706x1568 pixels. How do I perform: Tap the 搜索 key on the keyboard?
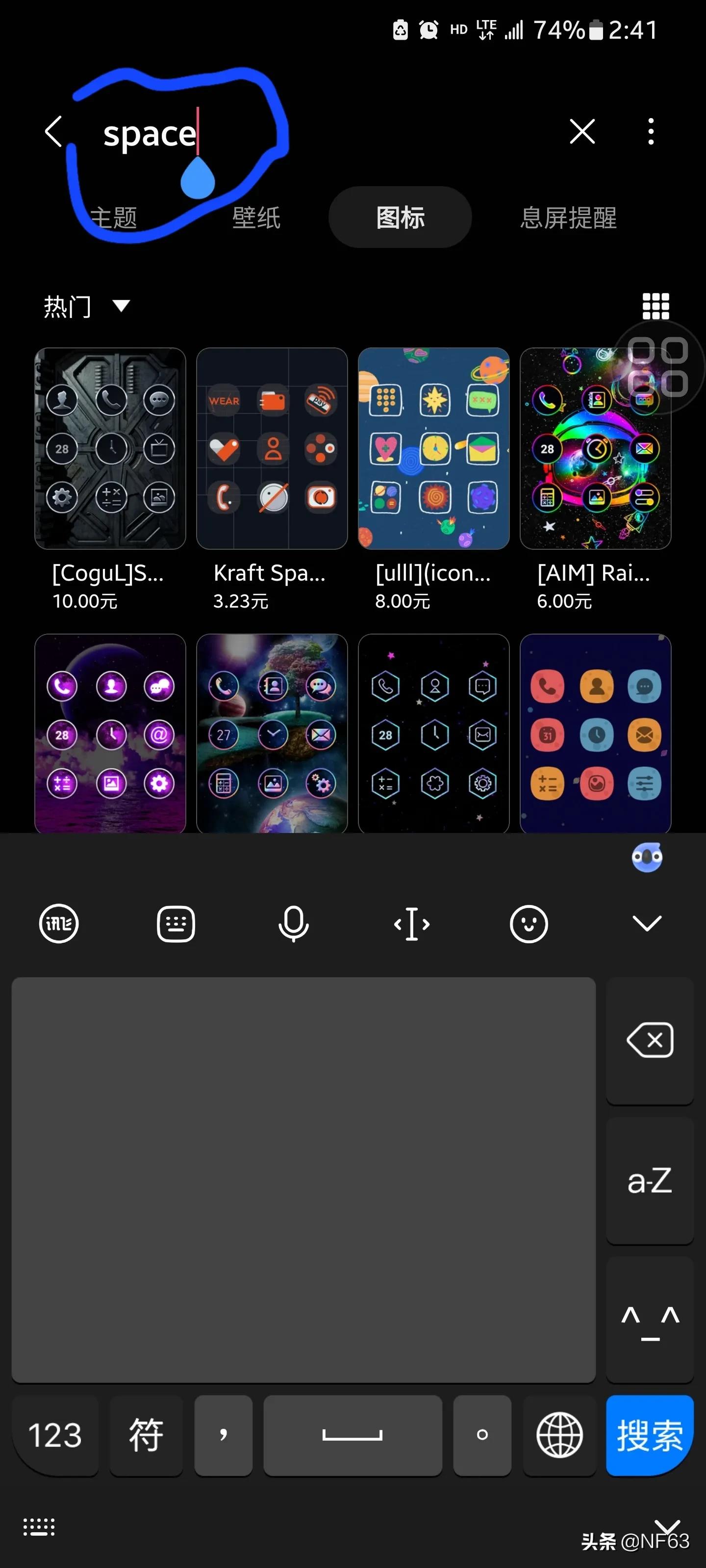click(649, 1435)
